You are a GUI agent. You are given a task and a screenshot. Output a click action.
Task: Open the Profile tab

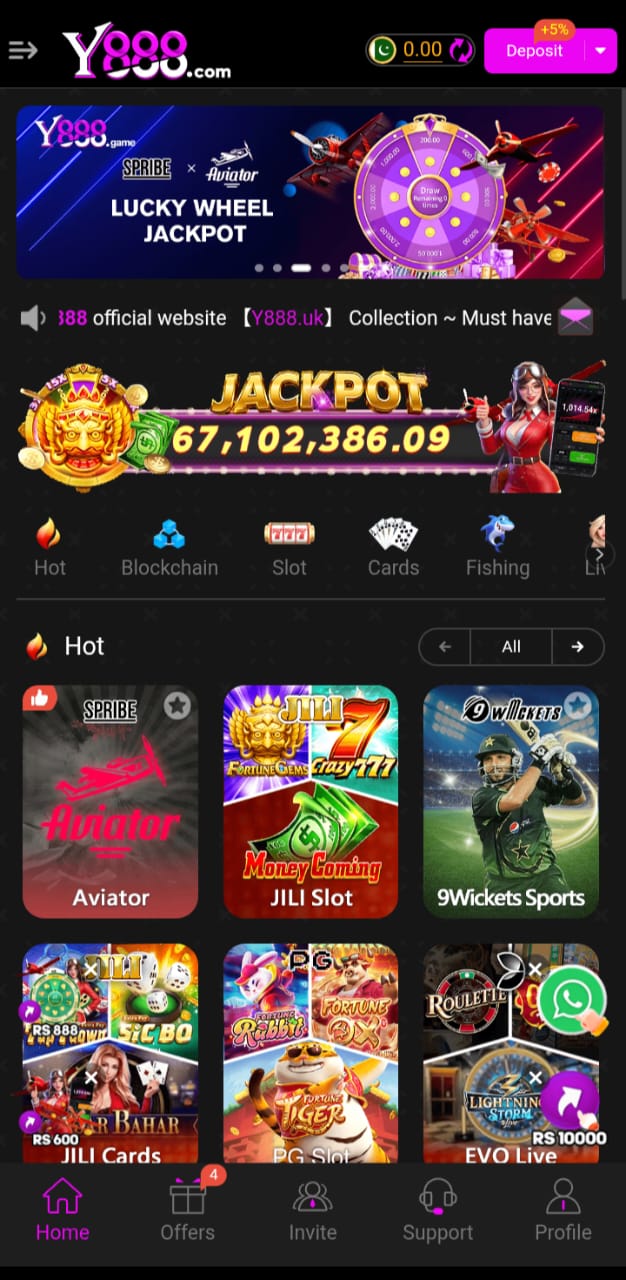tap(563, 1209)
